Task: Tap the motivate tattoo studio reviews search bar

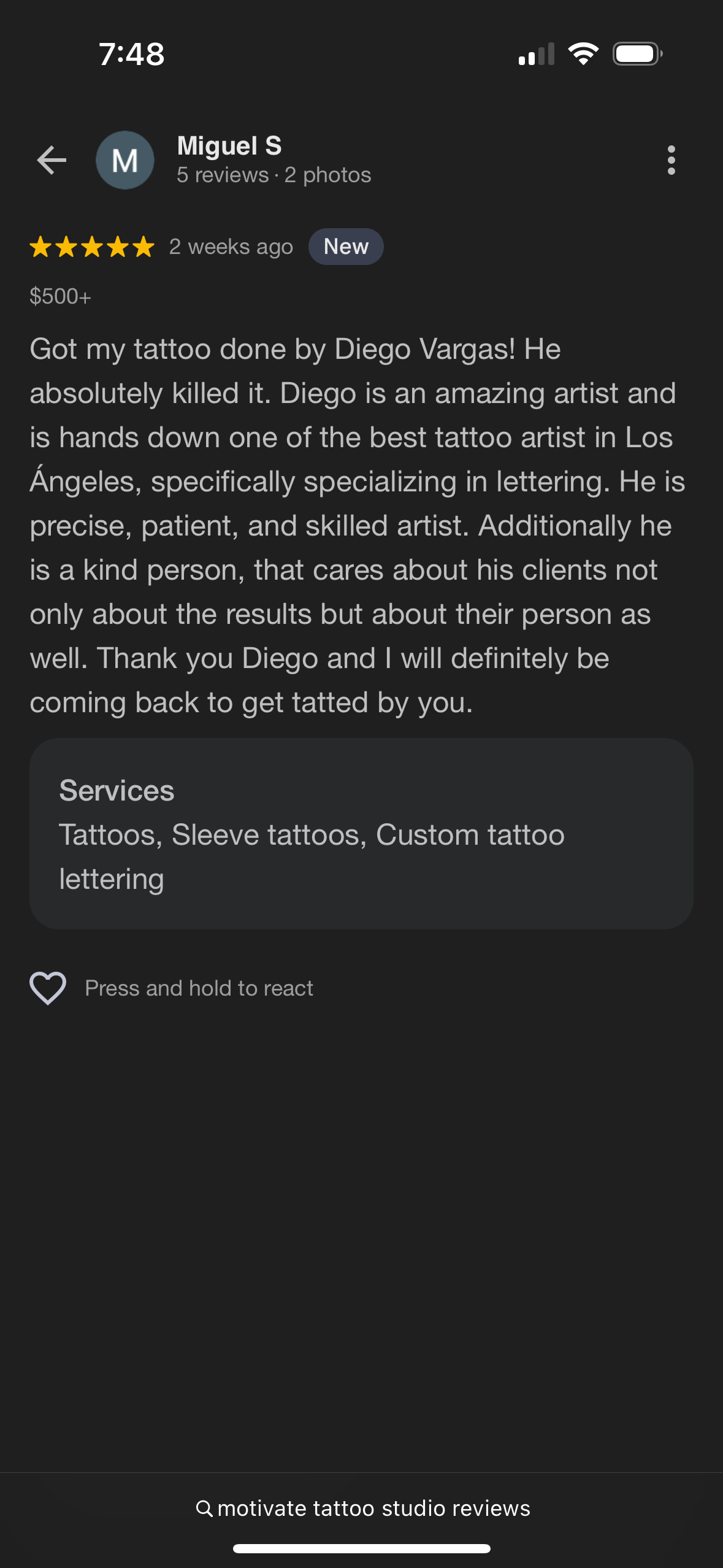Action: [x=362, y=1508]
